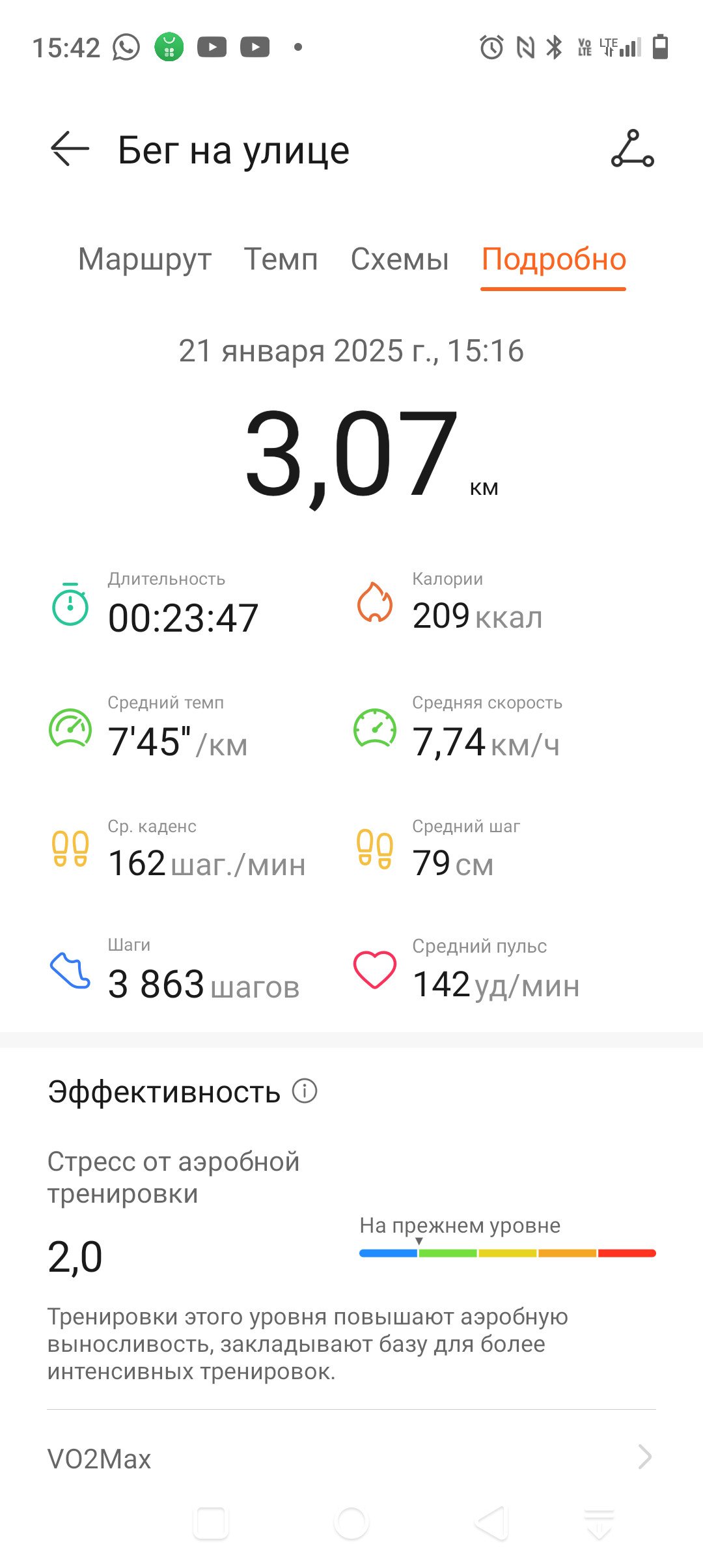Select the Подробно tab
Screen dimensions: 703x1568
point(553,259)
